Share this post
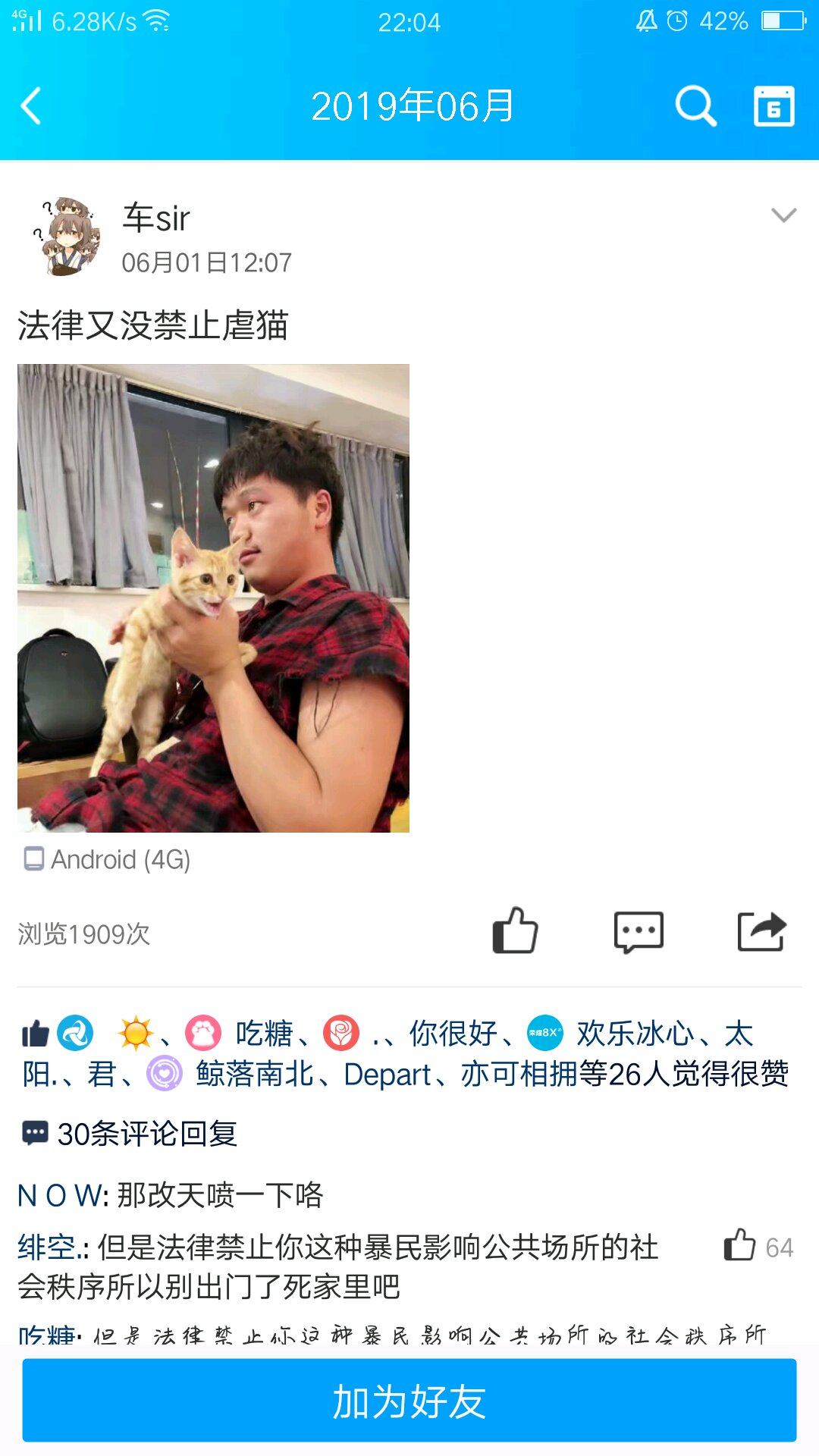The image size is (819, 1456). (761, 931)
